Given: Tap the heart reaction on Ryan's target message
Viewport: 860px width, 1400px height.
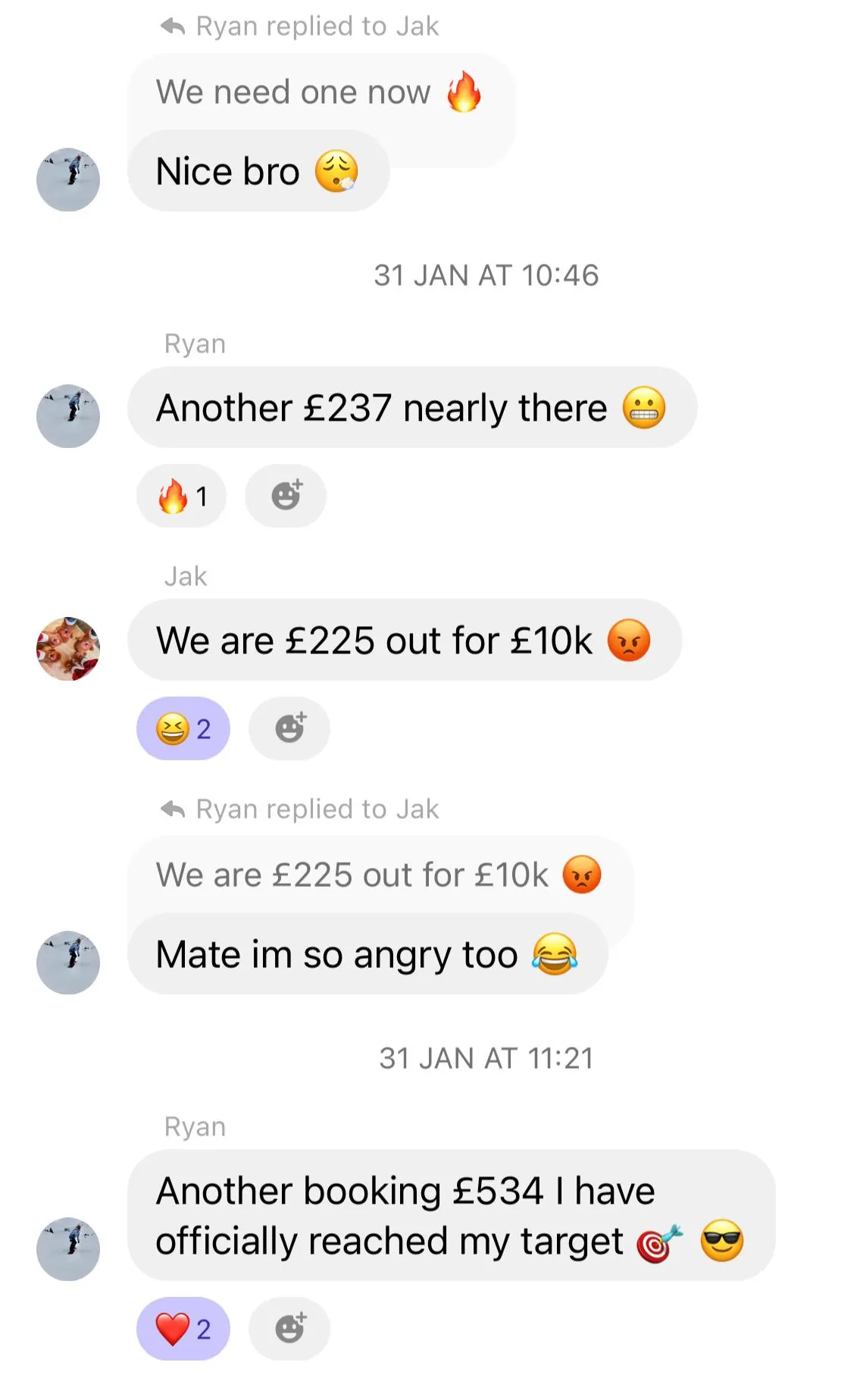Looking at the screenshot, I should click(x=183, y=1330).
